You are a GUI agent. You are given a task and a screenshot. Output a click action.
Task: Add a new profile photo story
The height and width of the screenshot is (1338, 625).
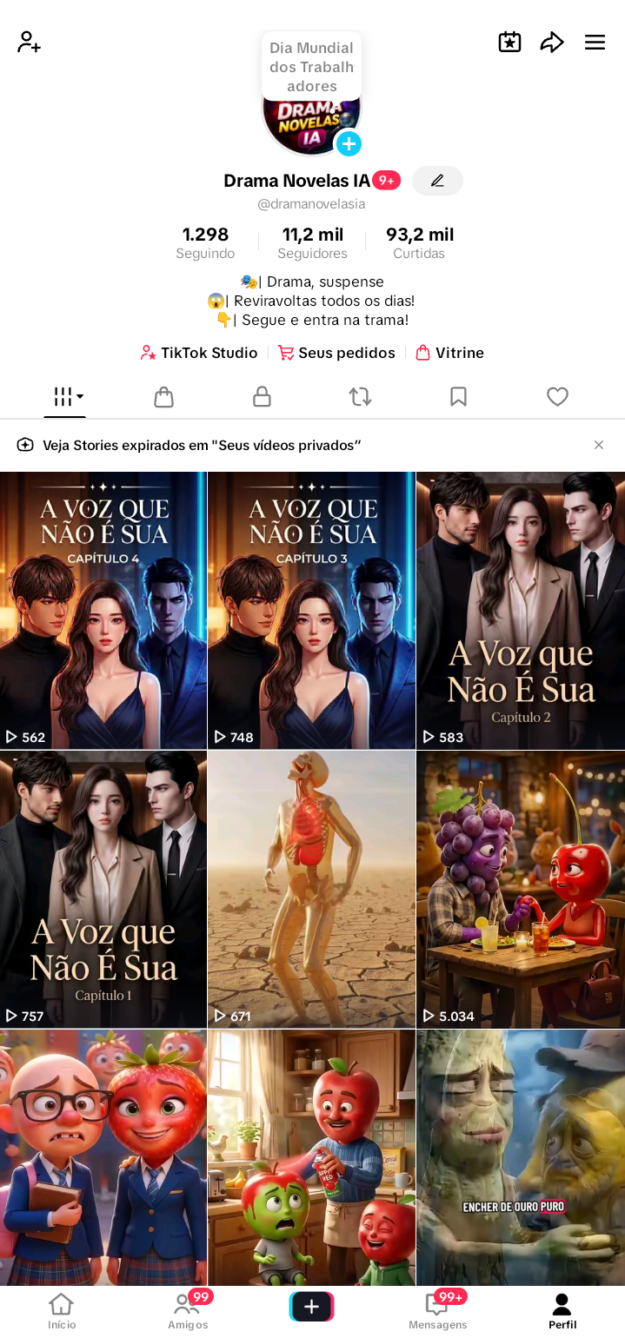348,144
